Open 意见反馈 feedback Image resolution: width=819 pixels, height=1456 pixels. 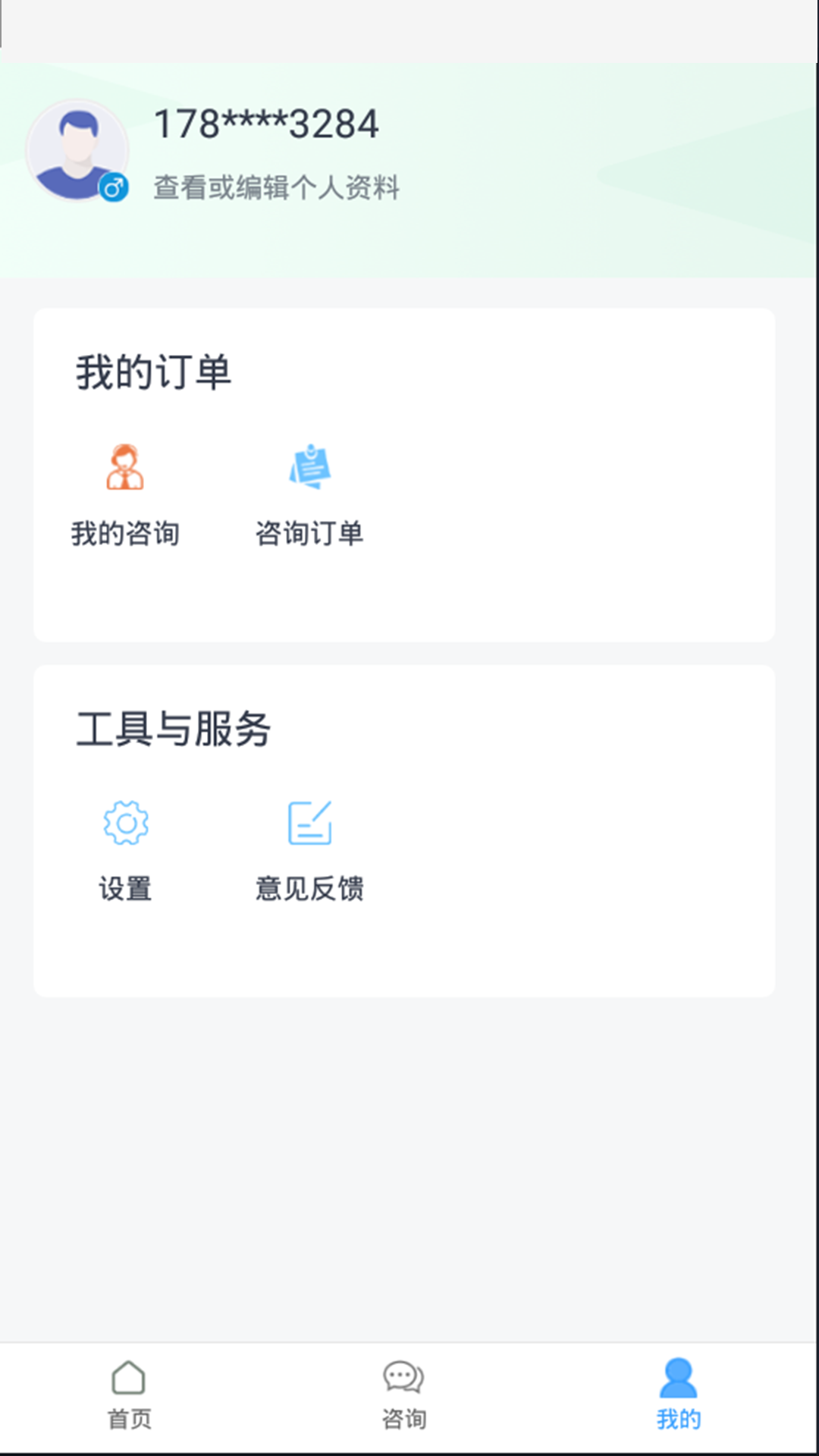tap(309, 851)
